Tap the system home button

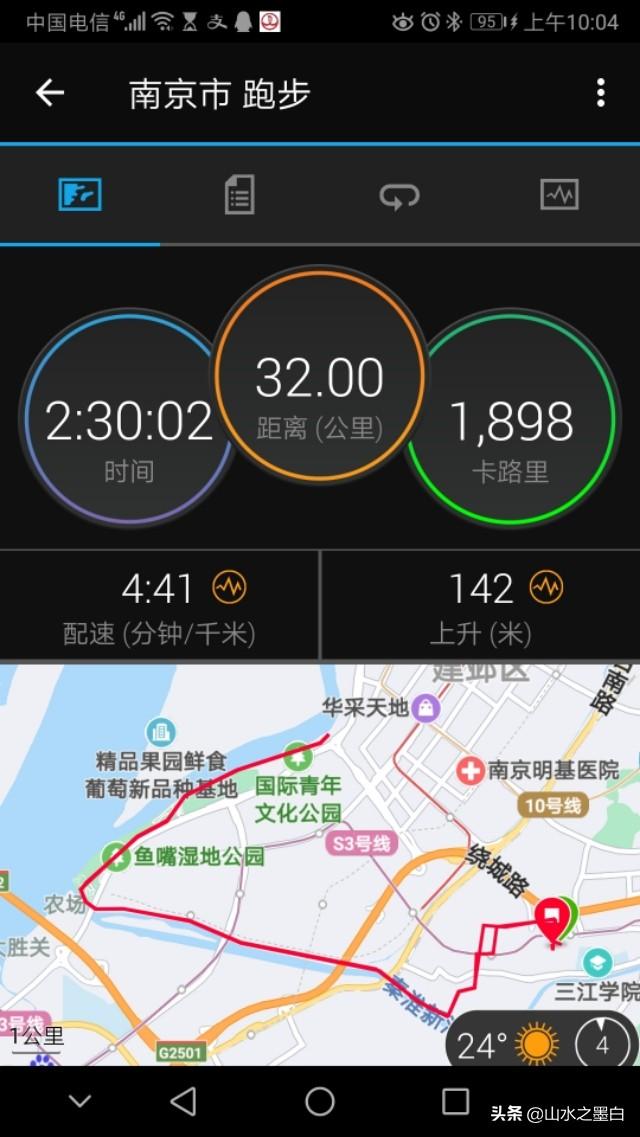click(320, 1101)
